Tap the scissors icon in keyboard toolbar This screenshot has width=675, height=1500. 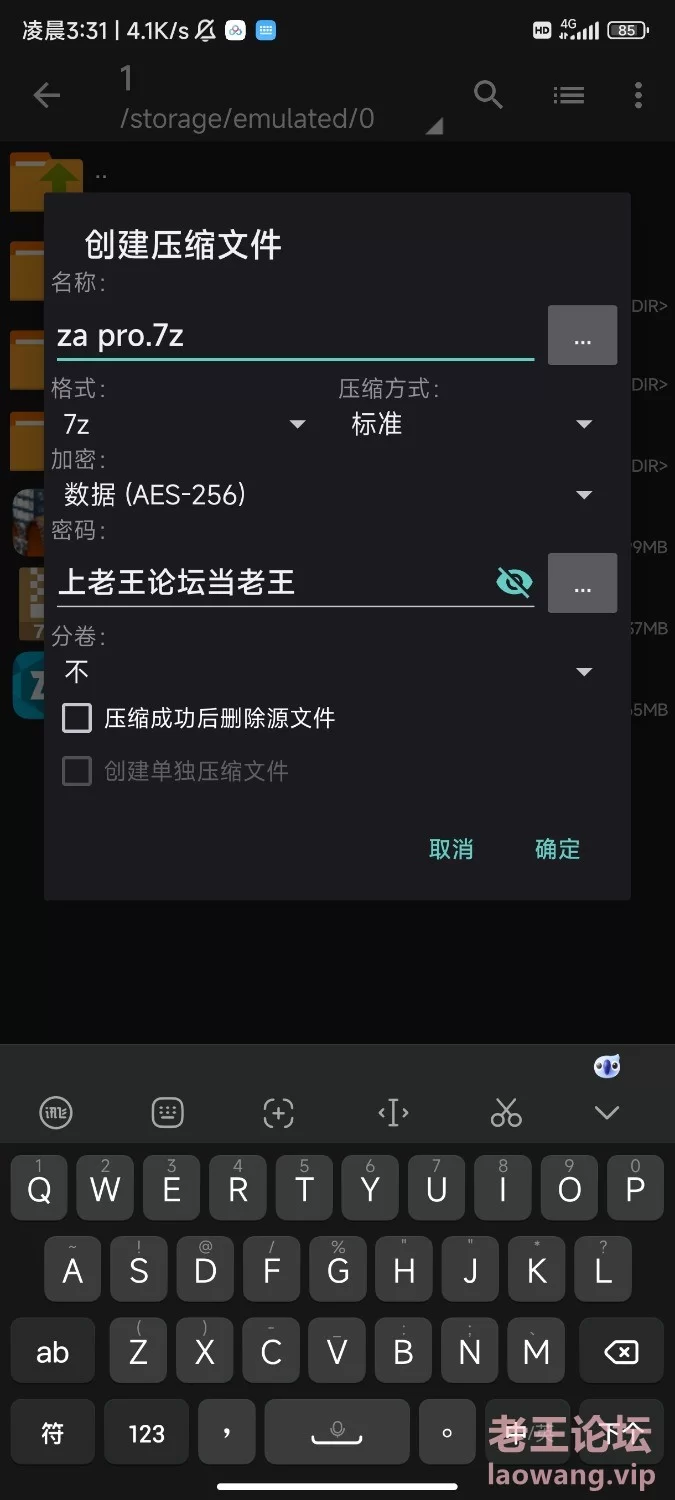506,1112
